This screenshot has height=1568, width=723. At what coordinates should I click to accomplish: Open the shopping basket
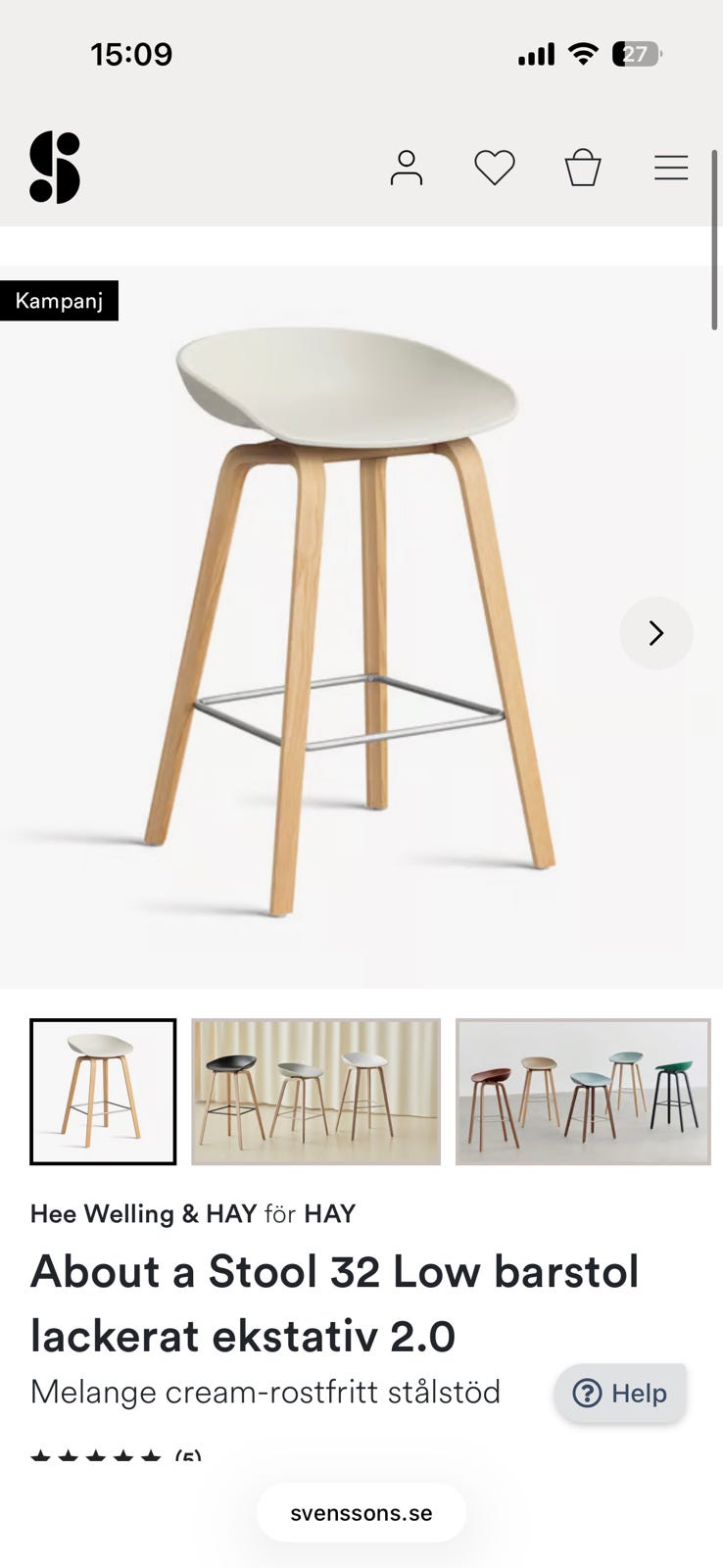click(583, 168)
